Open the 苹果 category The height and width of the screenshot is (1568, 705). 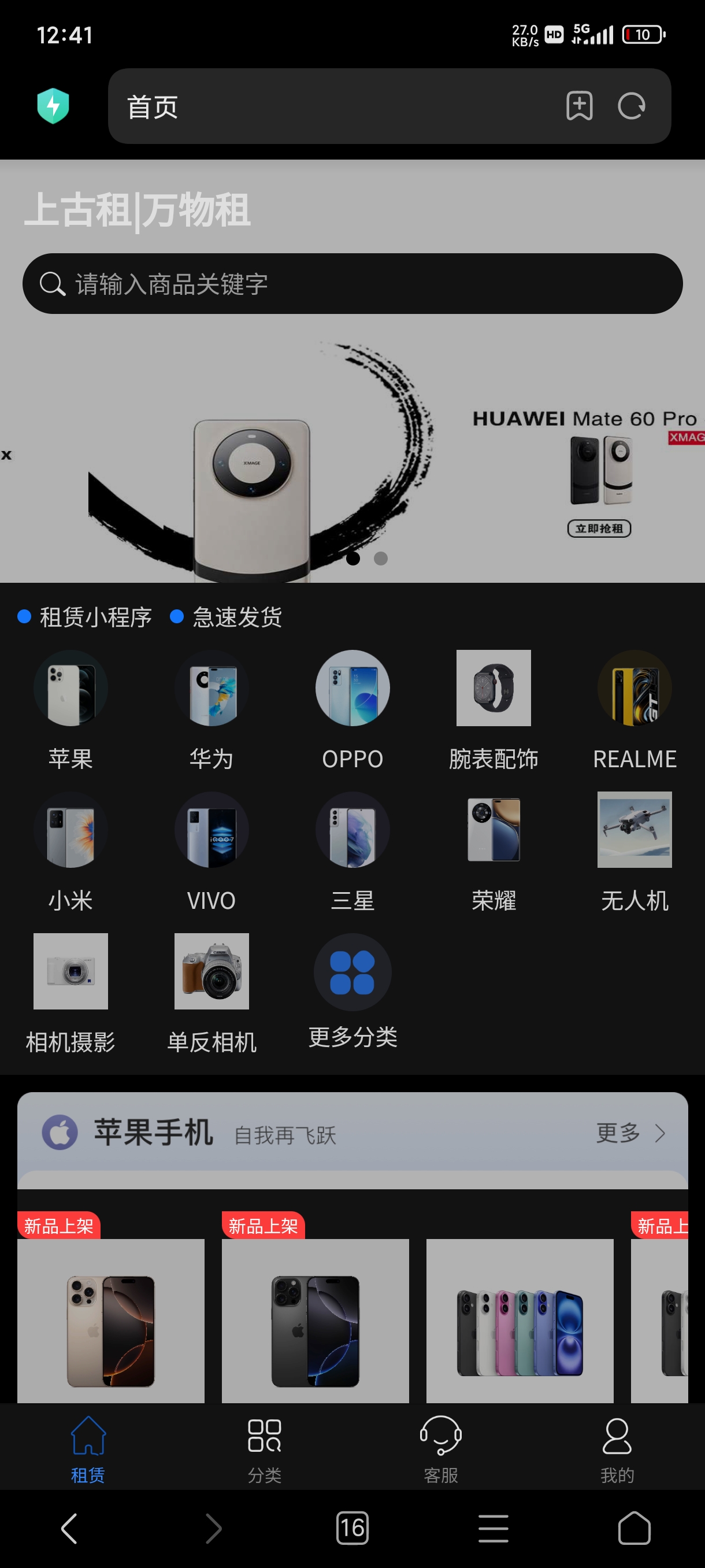click(70, 710)
